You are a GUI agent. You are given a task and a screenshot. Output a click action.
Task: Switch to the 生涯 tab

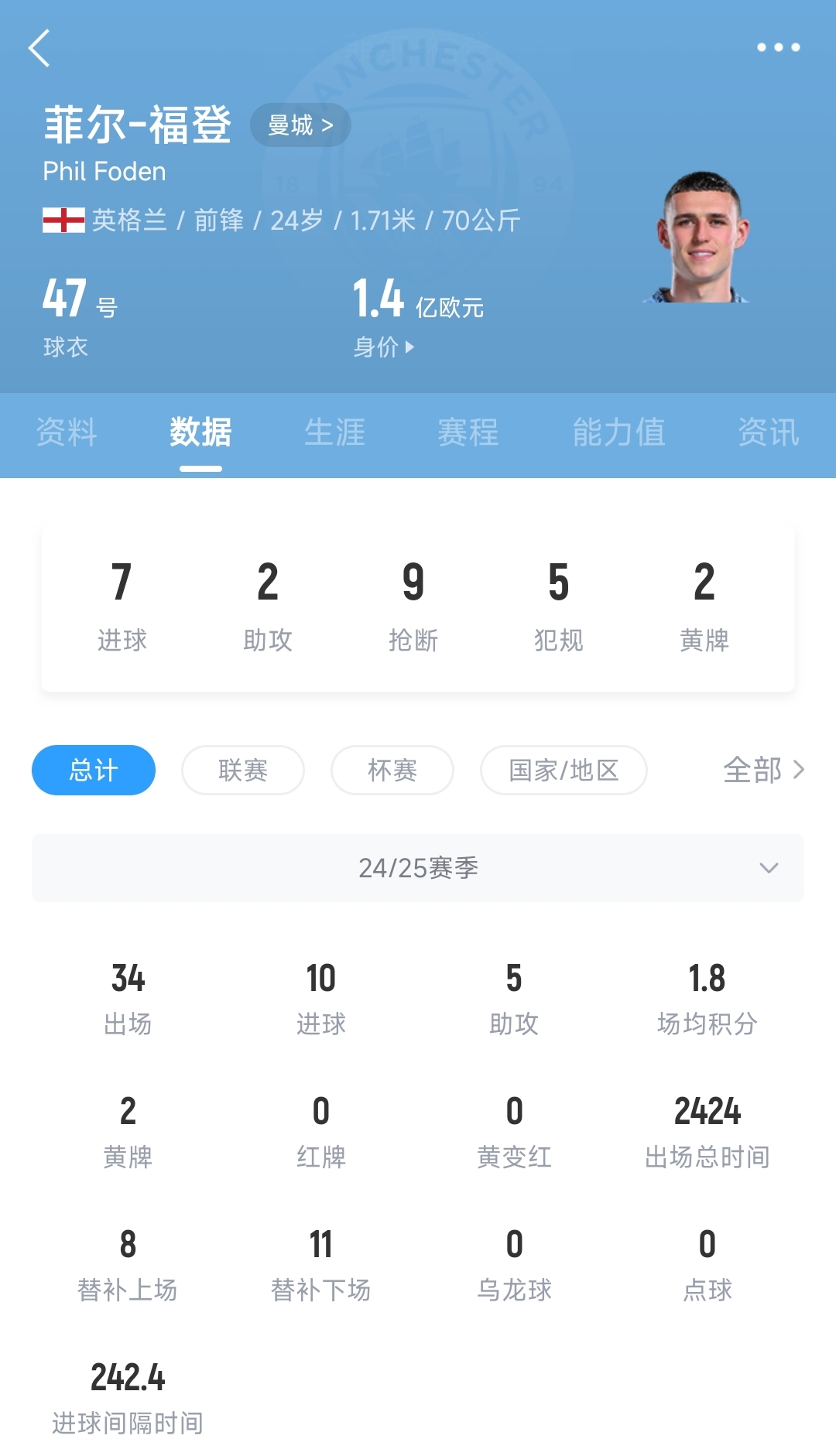334,432
